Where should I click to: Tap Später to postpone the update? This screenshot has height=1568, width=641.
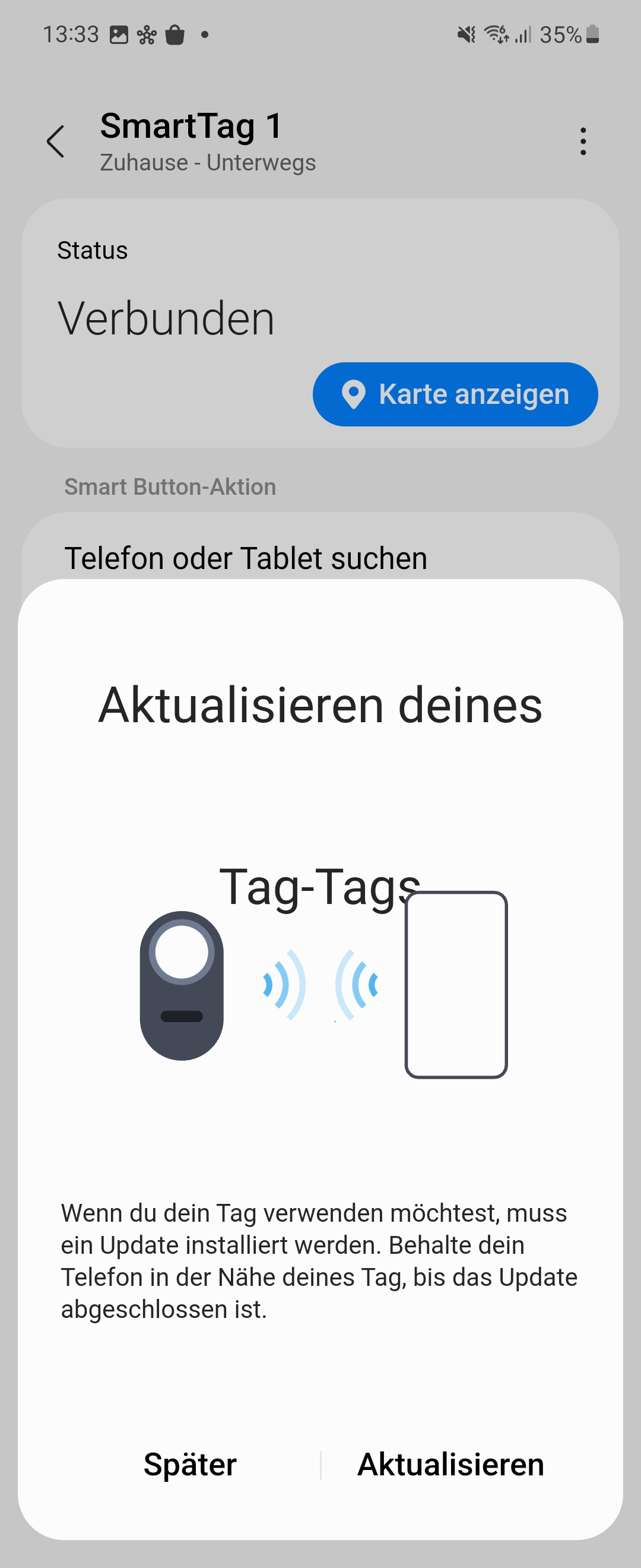coord(189,1465)
